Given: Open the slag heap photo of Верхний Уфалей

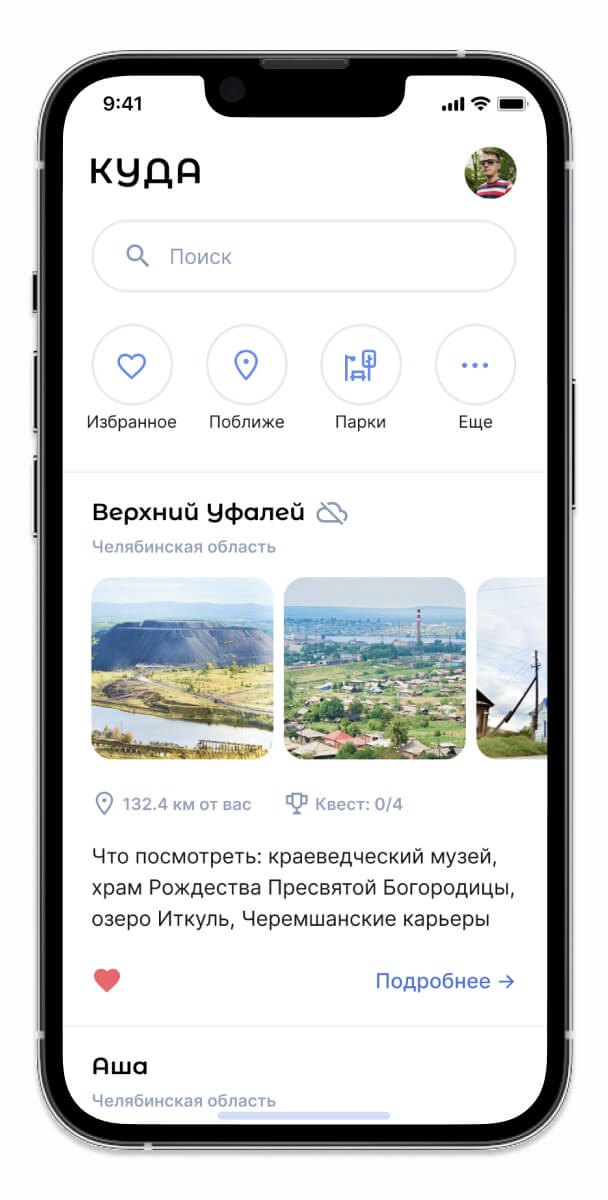Looking at the screenshot, I should (182, 668).
